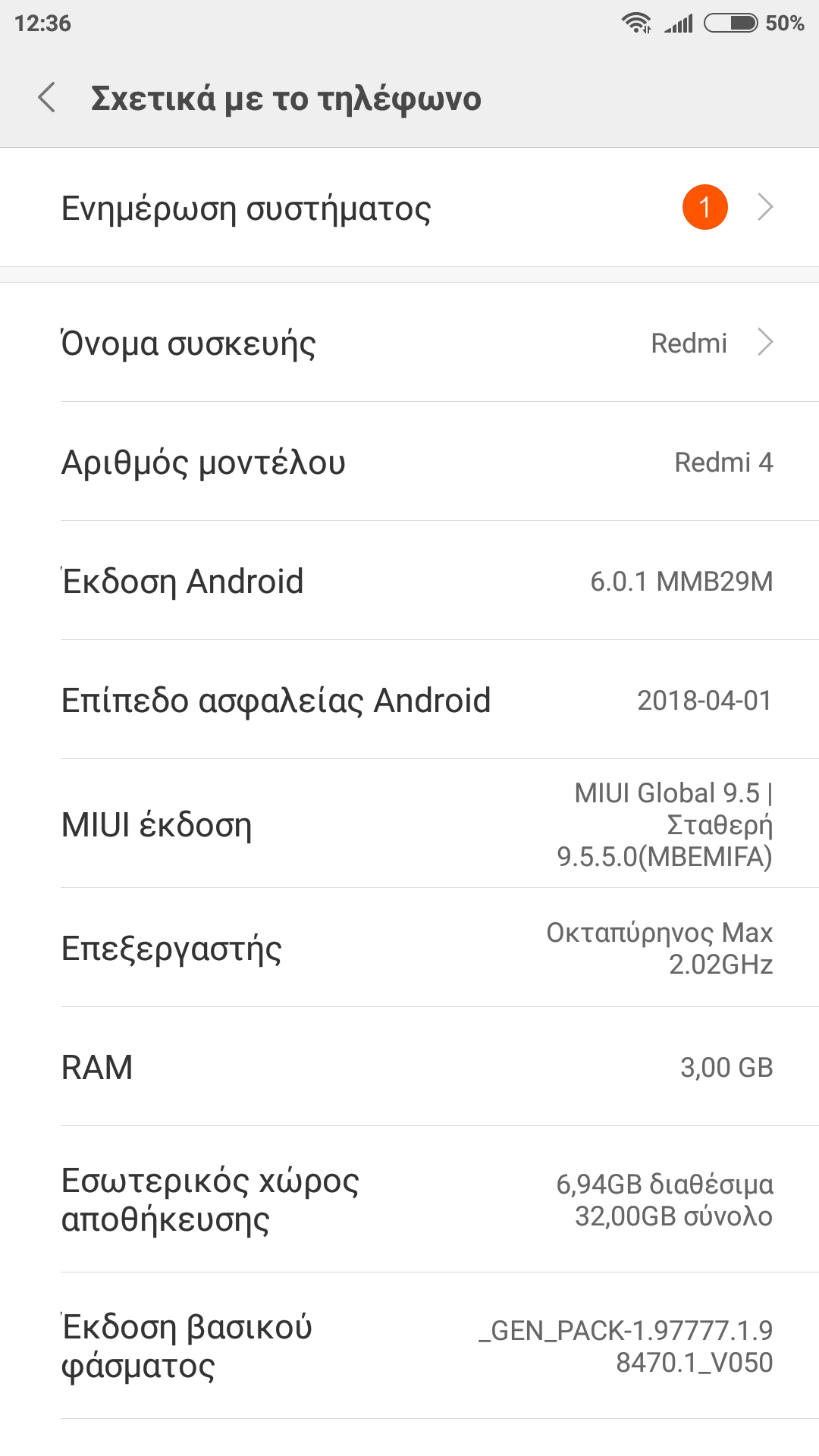Open the Όνομα συσκευής setting
The image size is (819, 1456).
(409, 343)
